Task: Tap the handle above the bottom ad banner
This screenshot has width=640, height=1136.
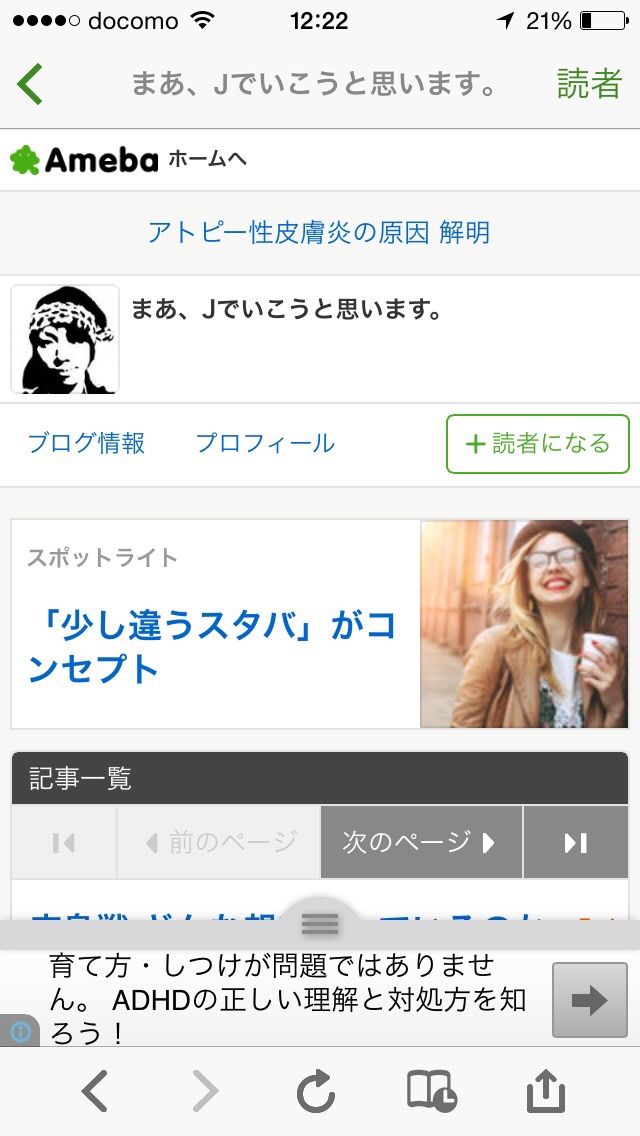Action: pos(320,923)
